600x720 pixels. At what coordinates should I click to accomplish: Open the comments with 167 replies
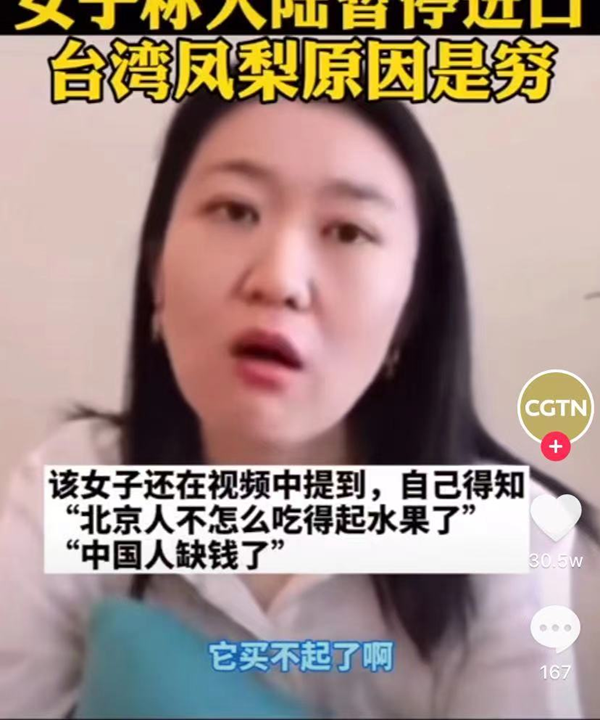pos(555,630)
